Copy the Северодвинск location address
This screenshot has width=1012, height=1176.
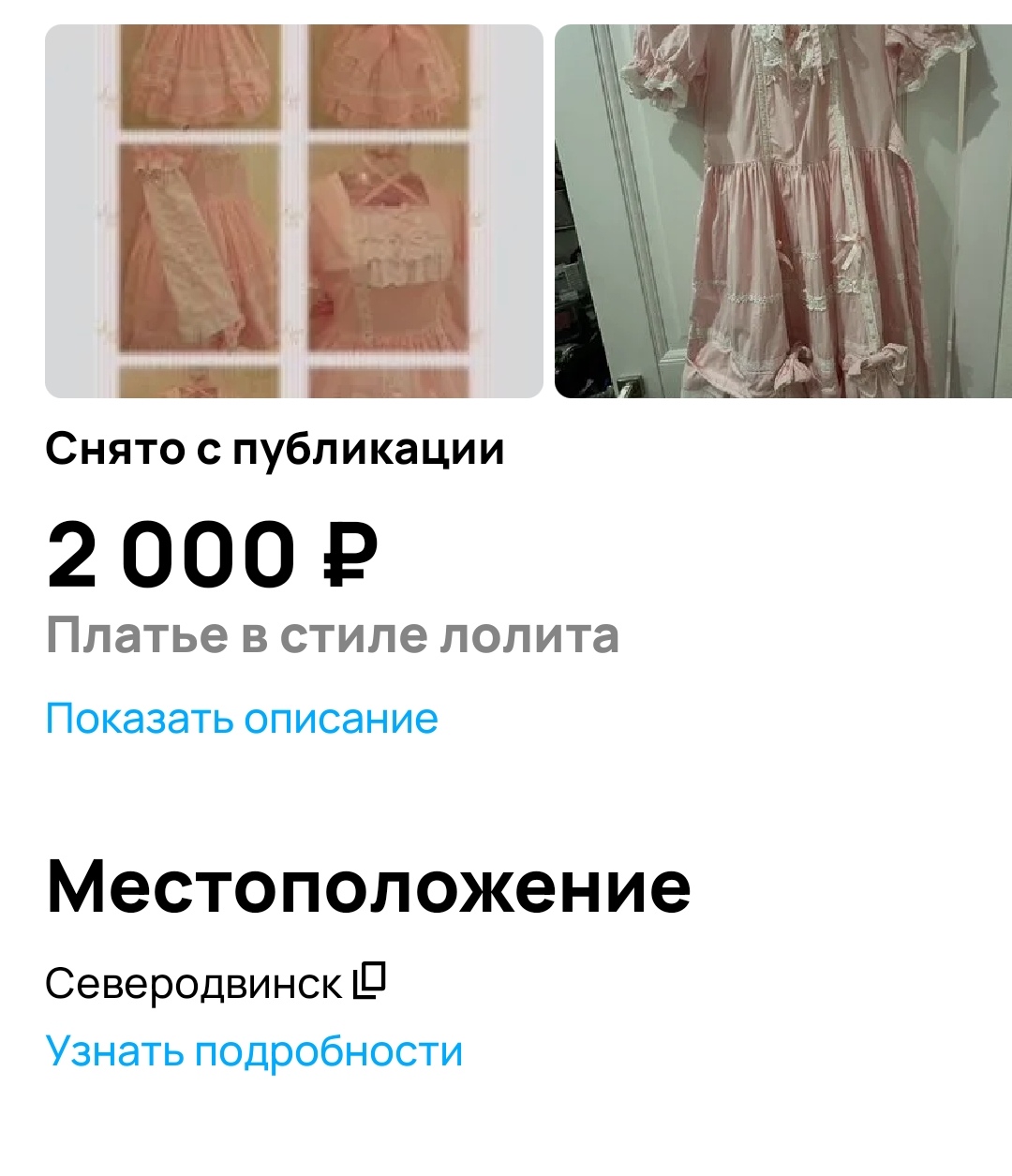(x=370, y=981)
